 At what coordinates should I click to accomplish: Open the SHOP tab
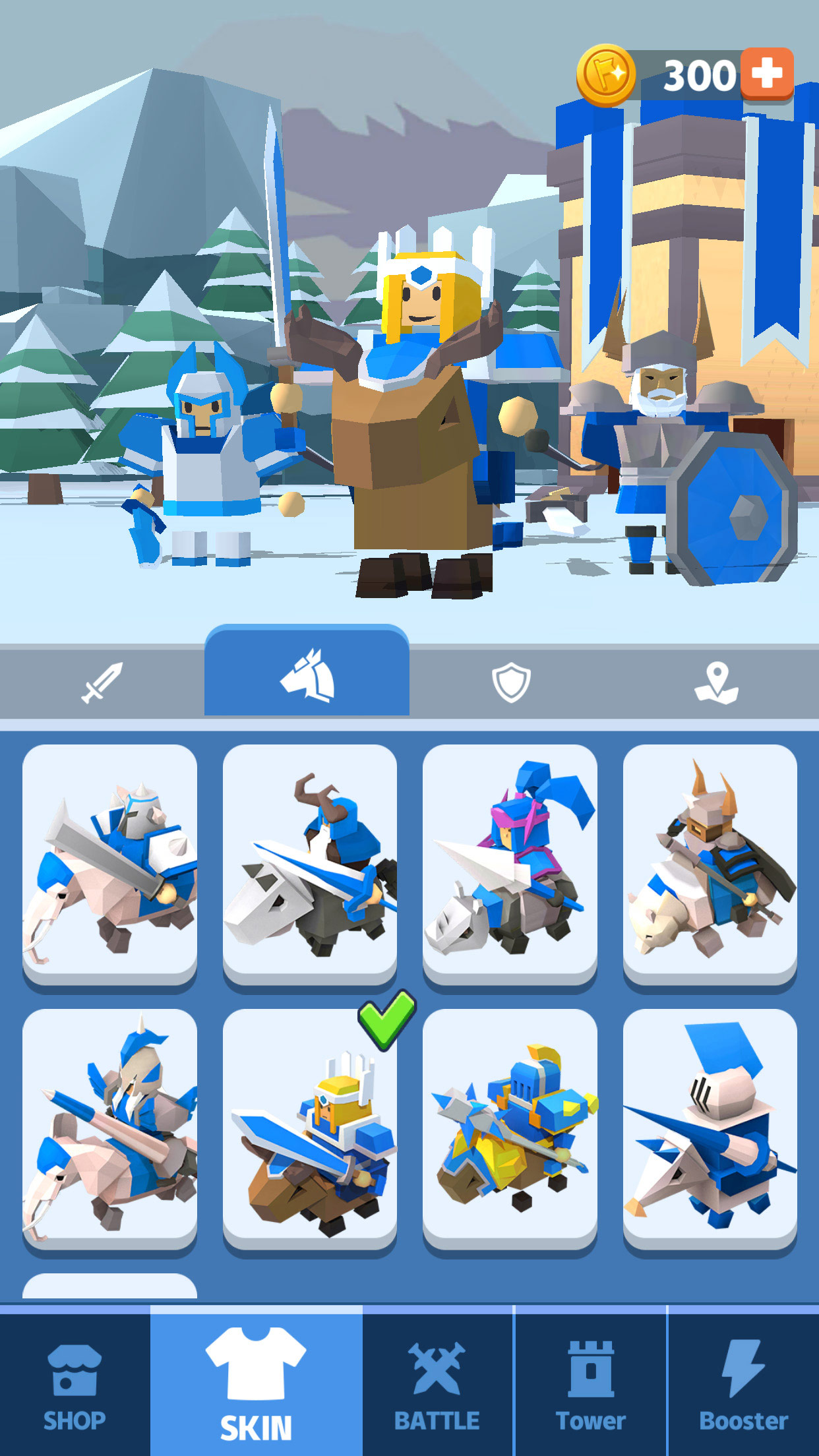(75, 1385)
